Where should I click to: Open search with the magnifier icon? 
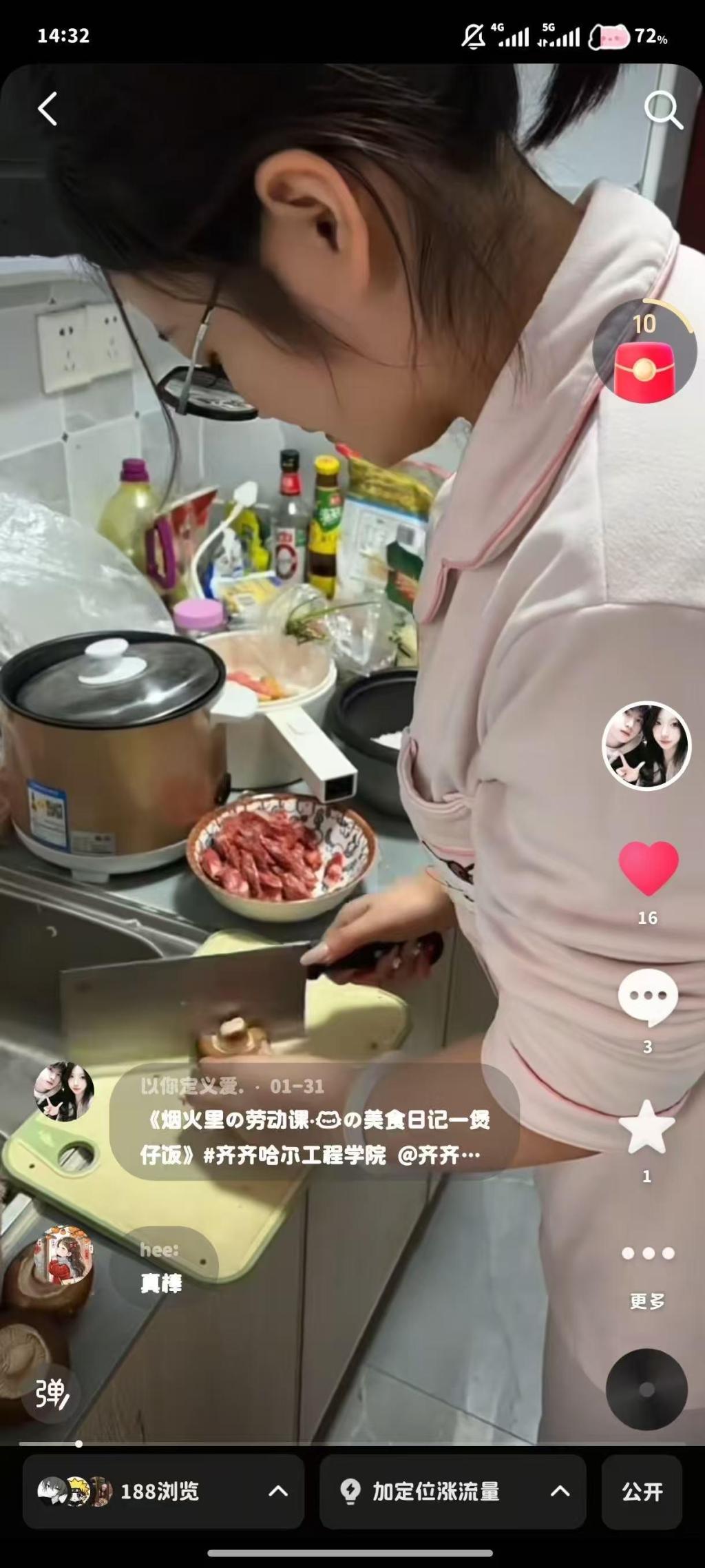[662, 110]
